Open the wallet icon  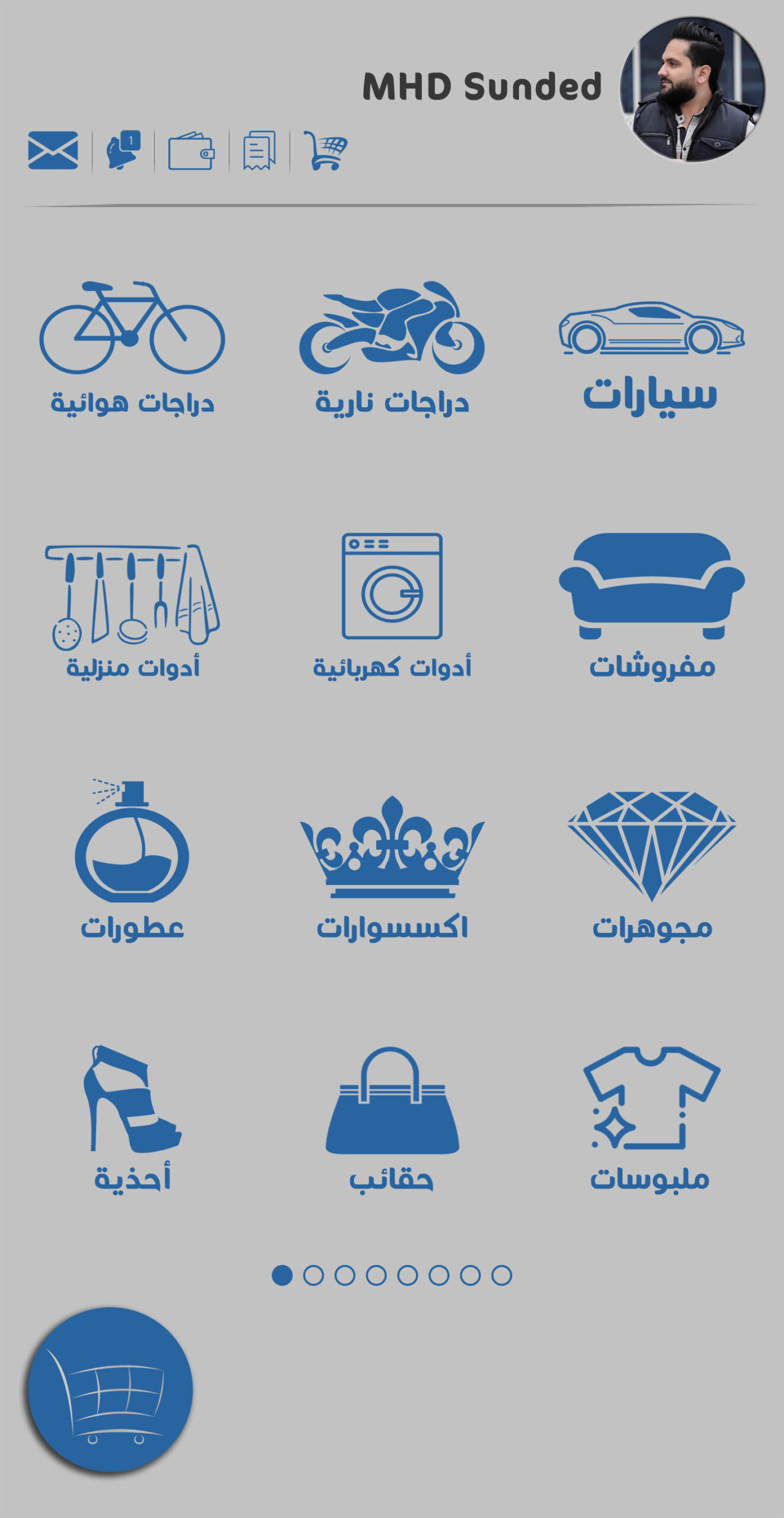[191, 152]
